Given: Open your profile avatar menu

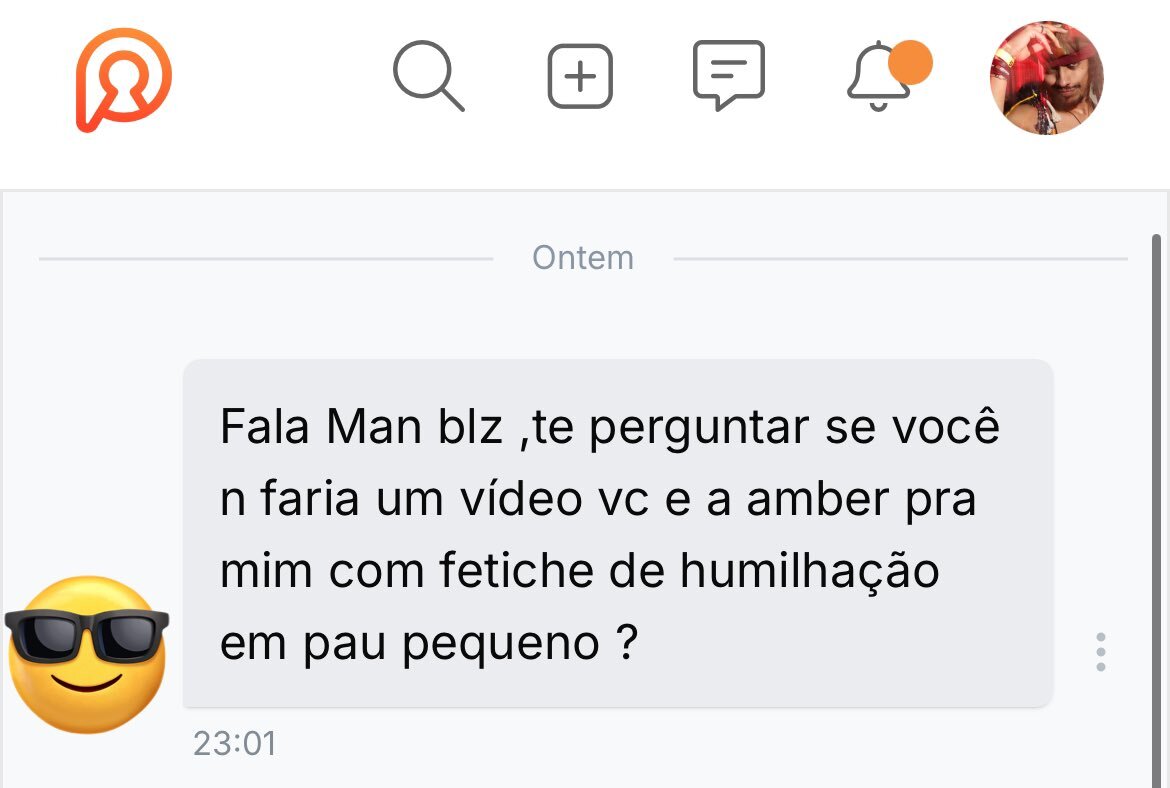Looking at the screenshot, I should (1046, 77).
